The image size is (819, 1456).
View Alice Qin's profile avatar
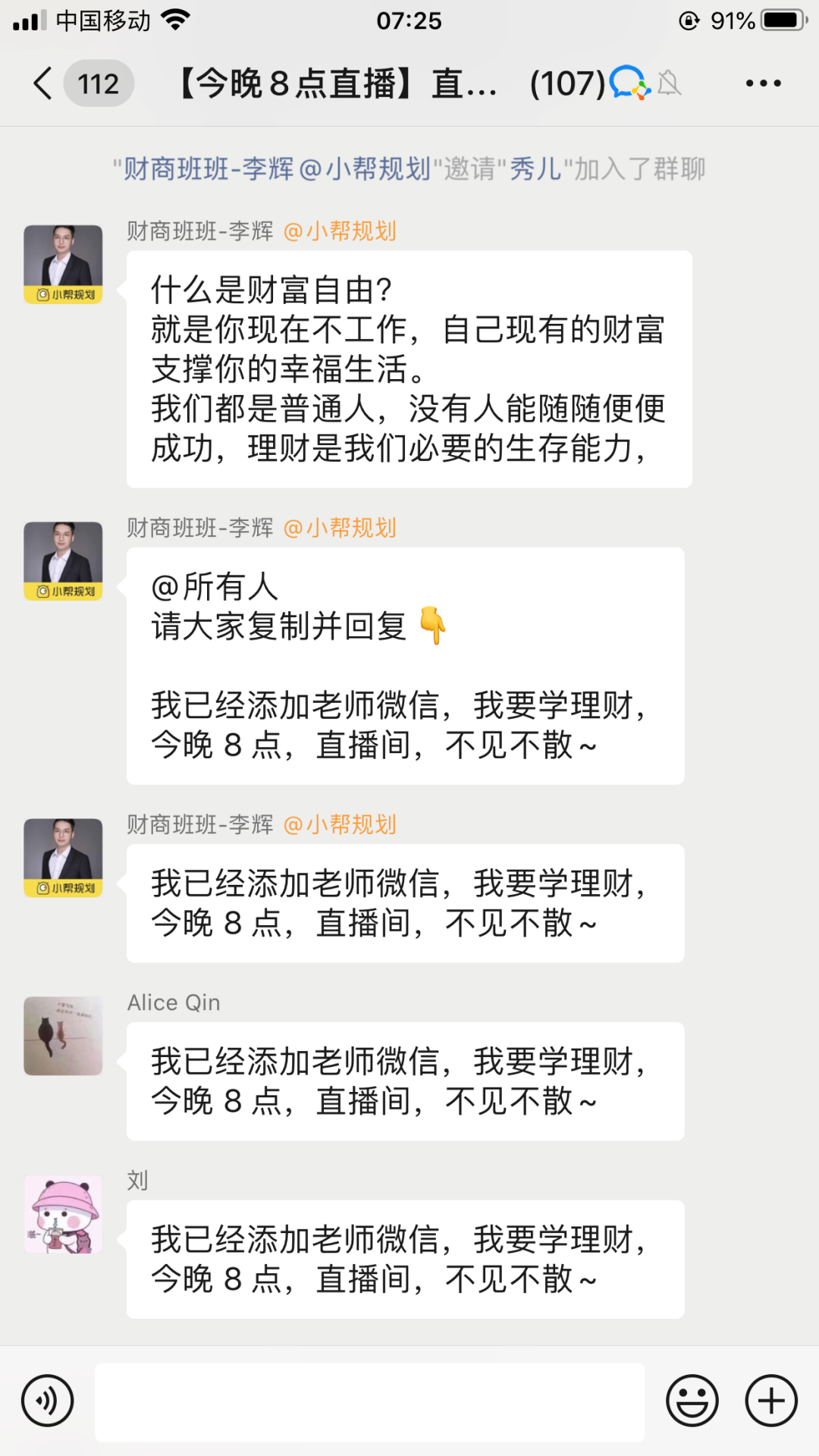(x=63, y=1036)
